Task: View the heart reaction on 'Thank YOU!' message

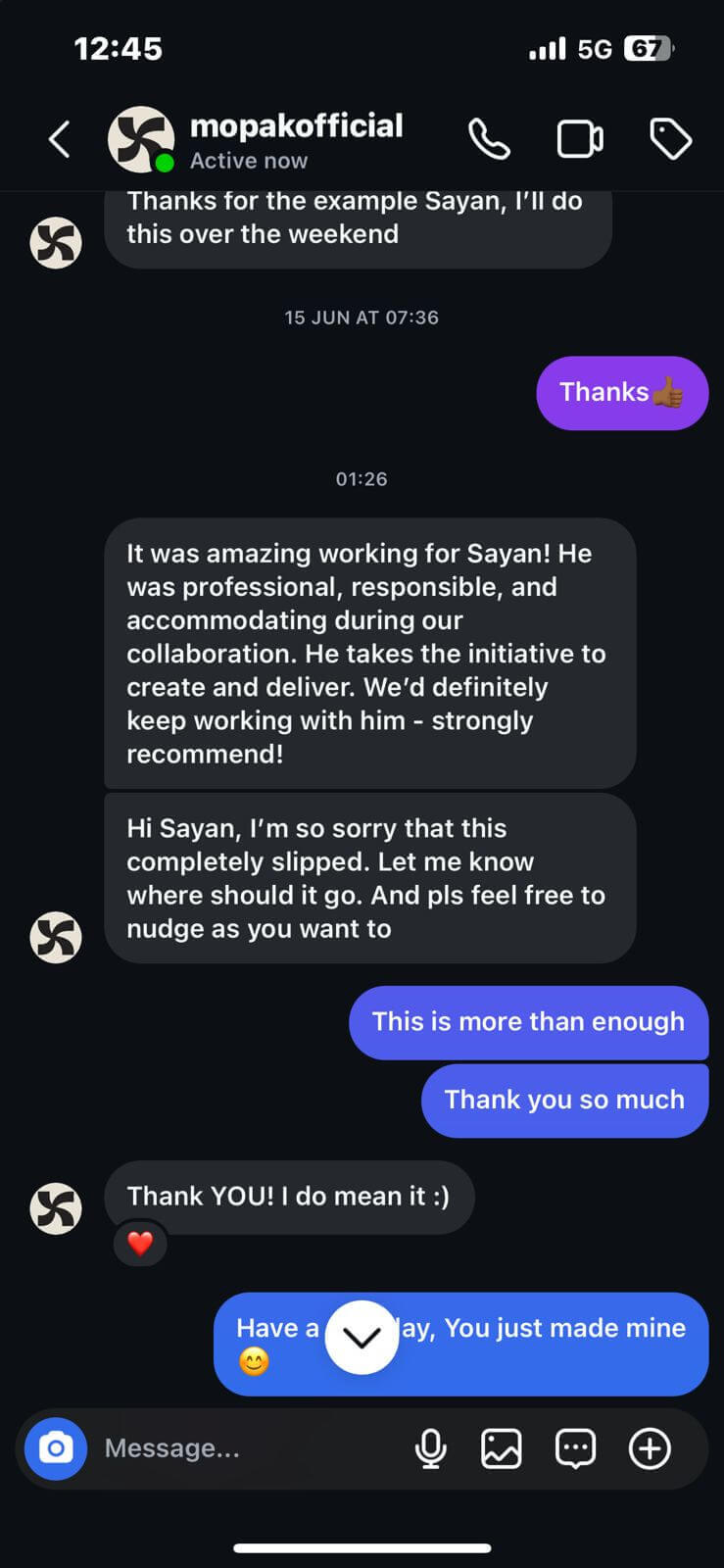Action: coord(140,1244)
